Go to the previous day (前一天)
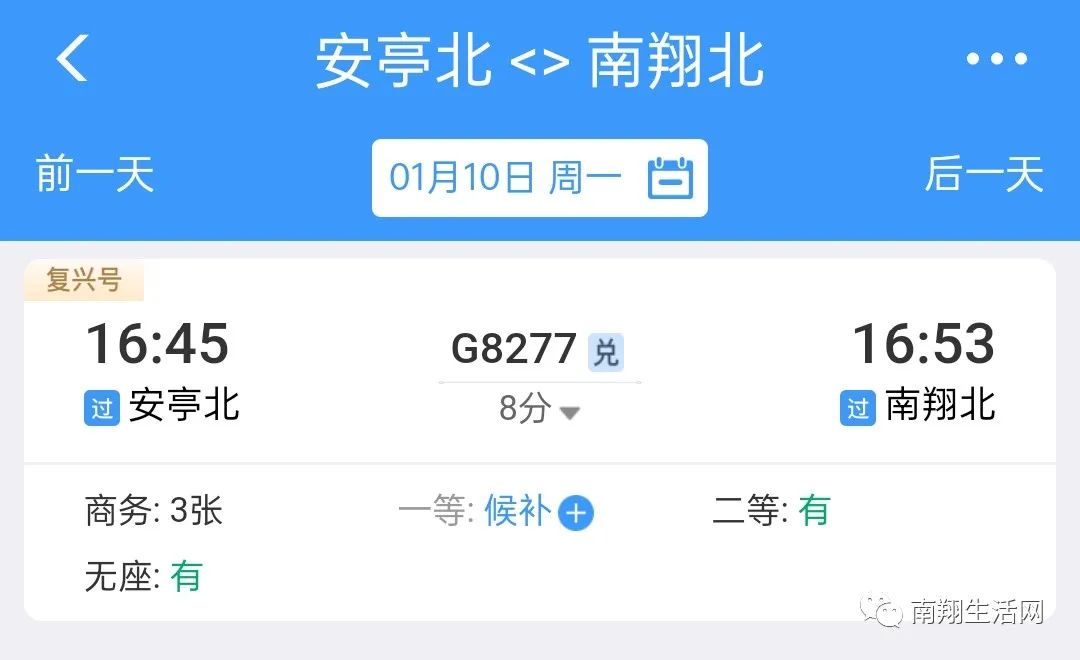This screenshot has width=1080, height=660. pyautogui.click(x=95, y=175)
